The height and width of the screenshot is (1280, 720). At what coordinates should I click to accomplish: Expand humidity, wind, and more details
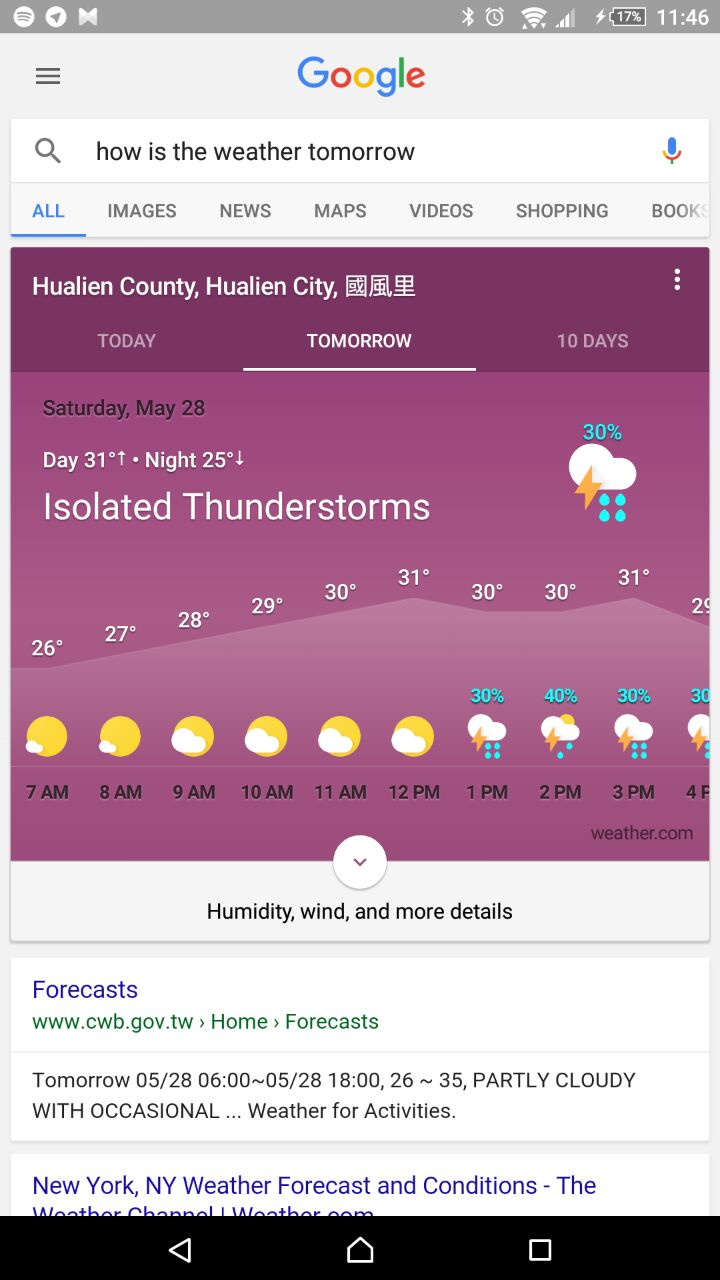360,862
